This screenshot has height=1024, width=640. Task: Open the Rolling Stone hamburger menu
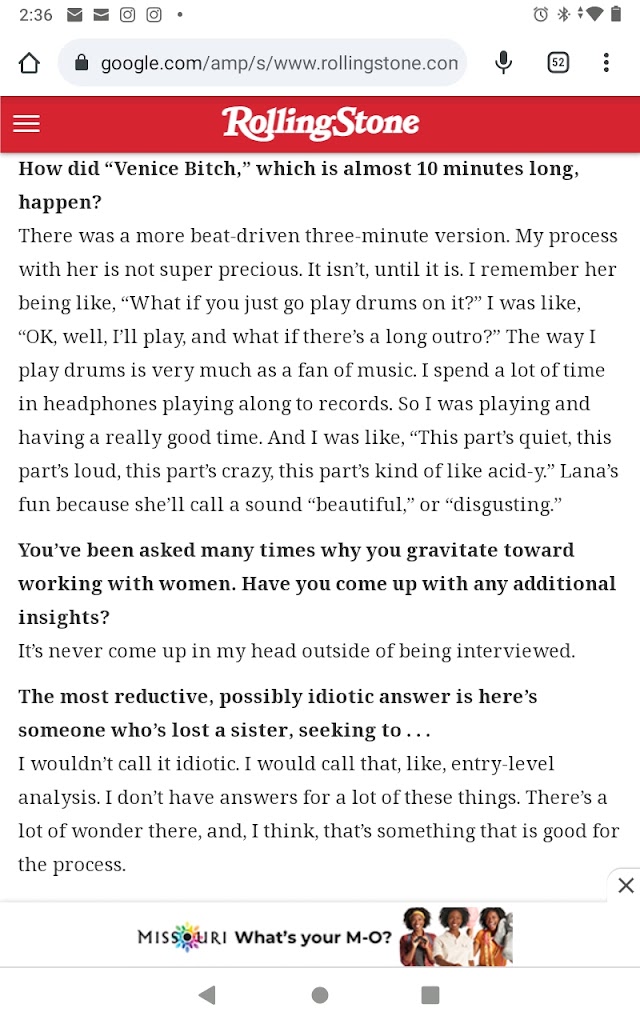click(26, 124)
